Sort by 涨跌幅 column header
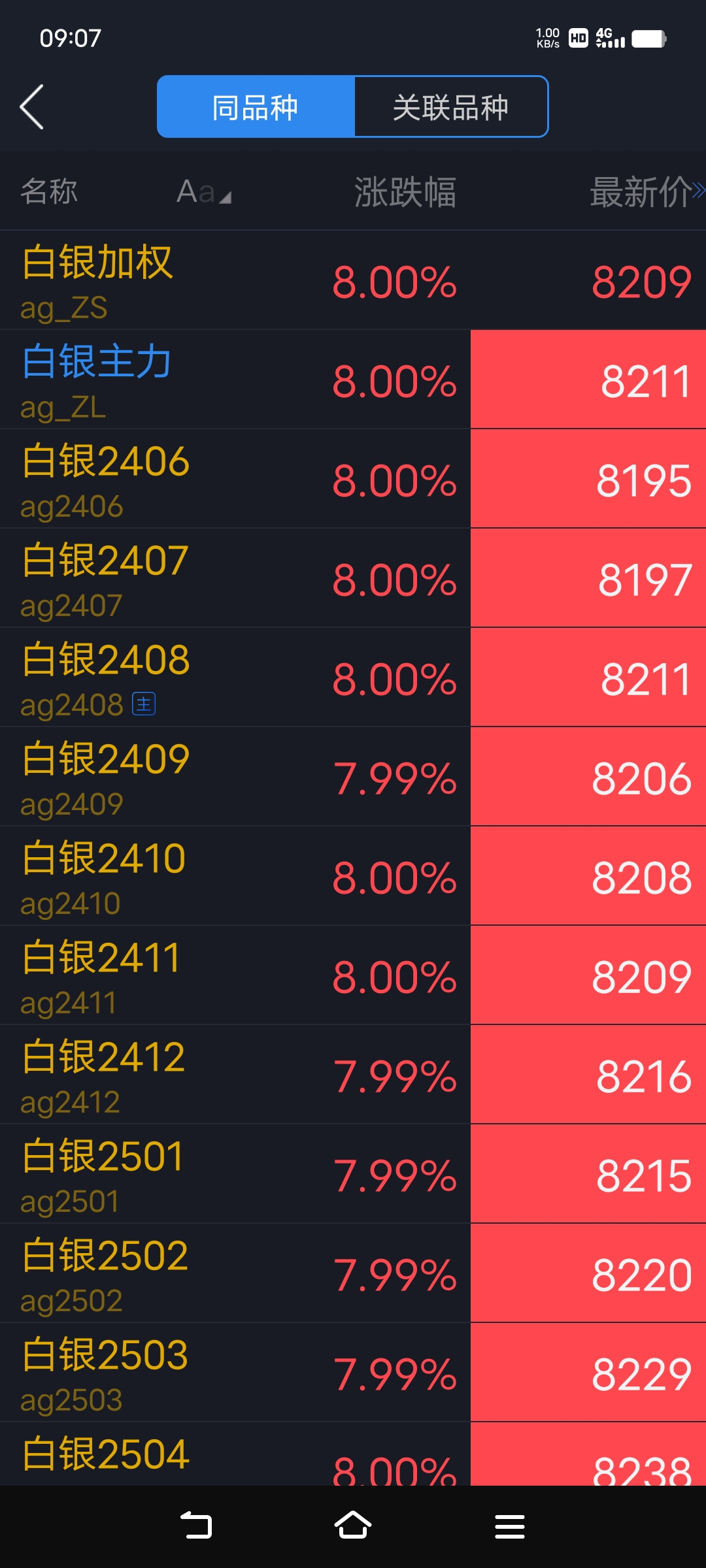 pos(405,192)
